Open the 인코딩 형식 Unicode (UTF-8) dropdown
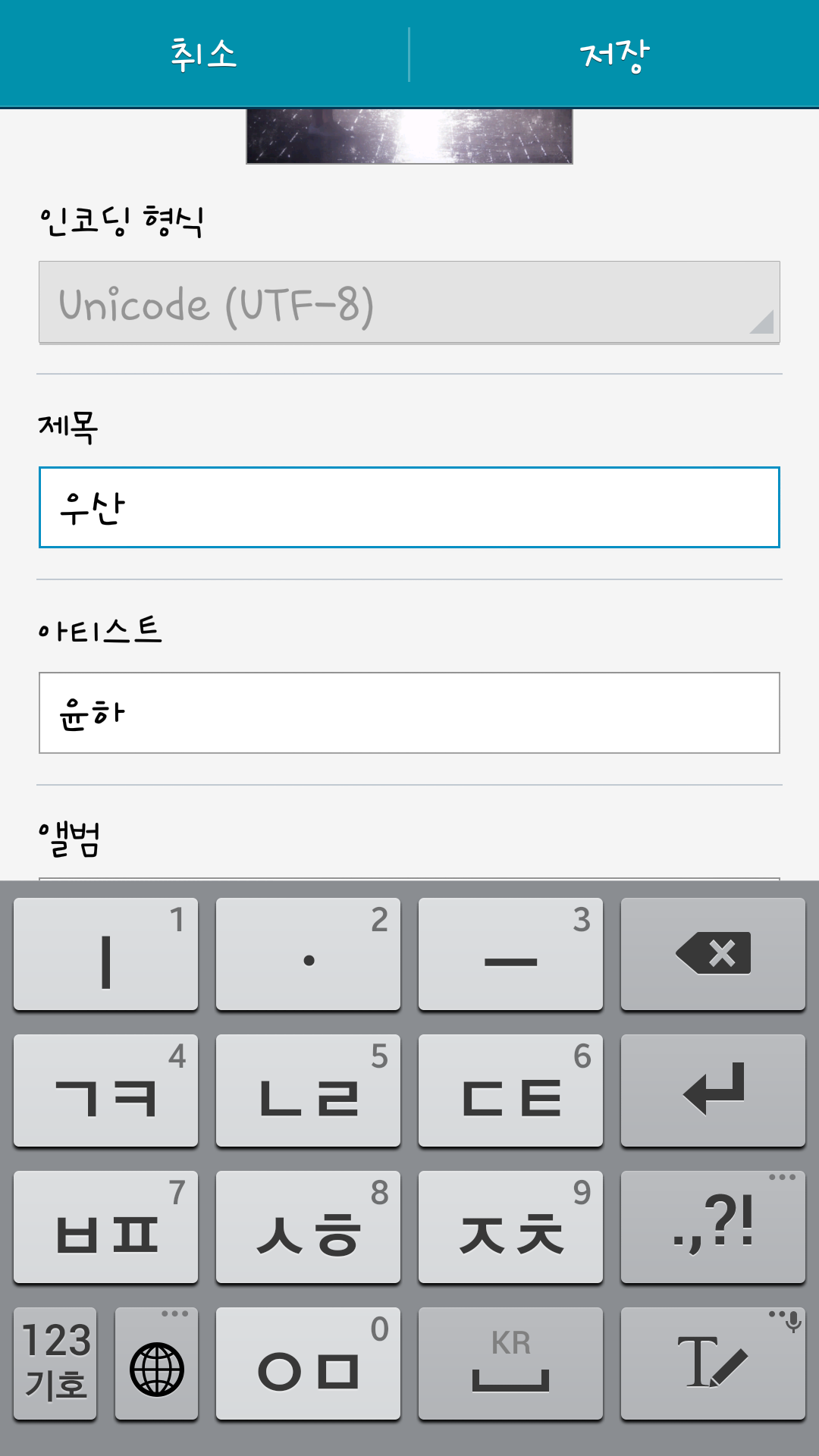Screen dimensions: 819x1456 (409, 303)
